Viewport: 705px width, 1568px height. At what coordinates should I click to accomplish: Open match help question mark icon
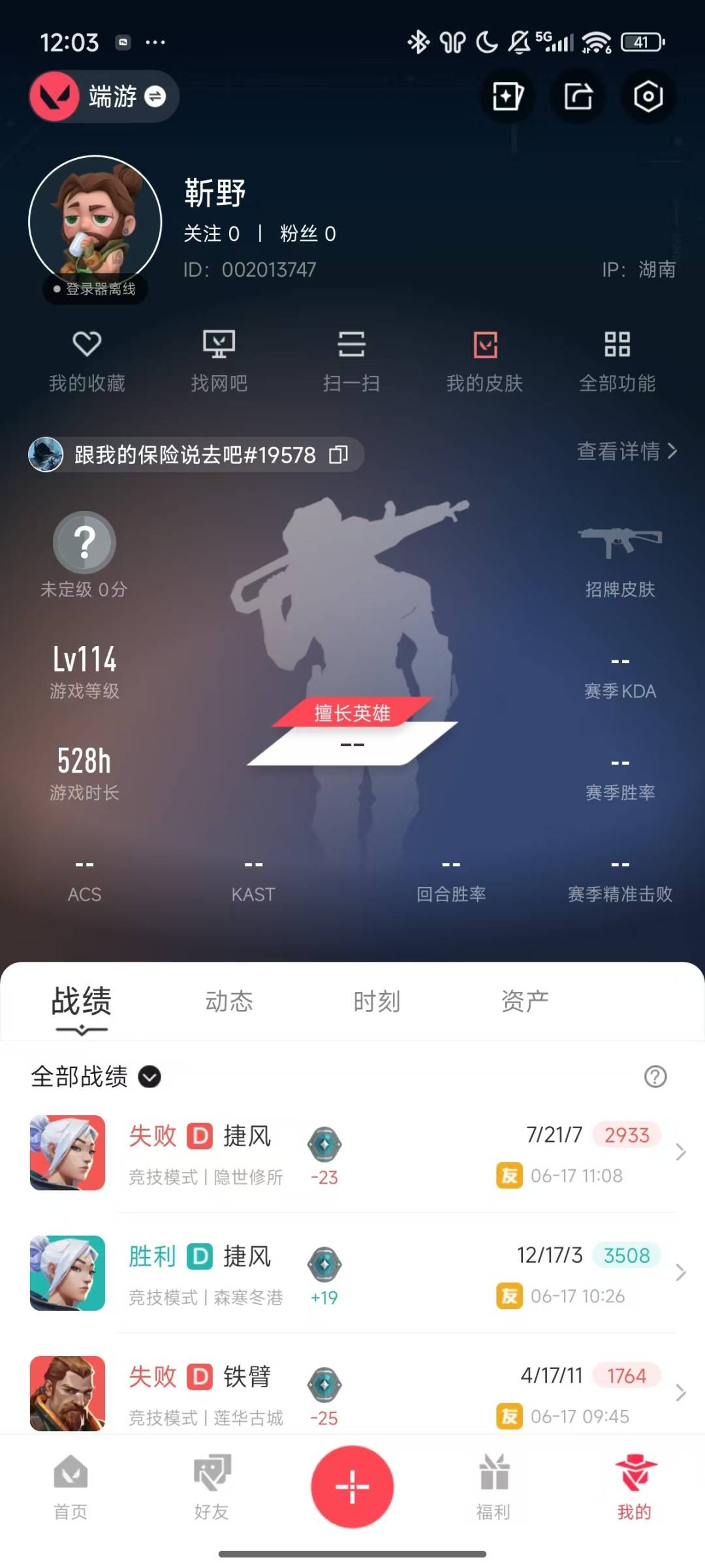click(655, 1077)
